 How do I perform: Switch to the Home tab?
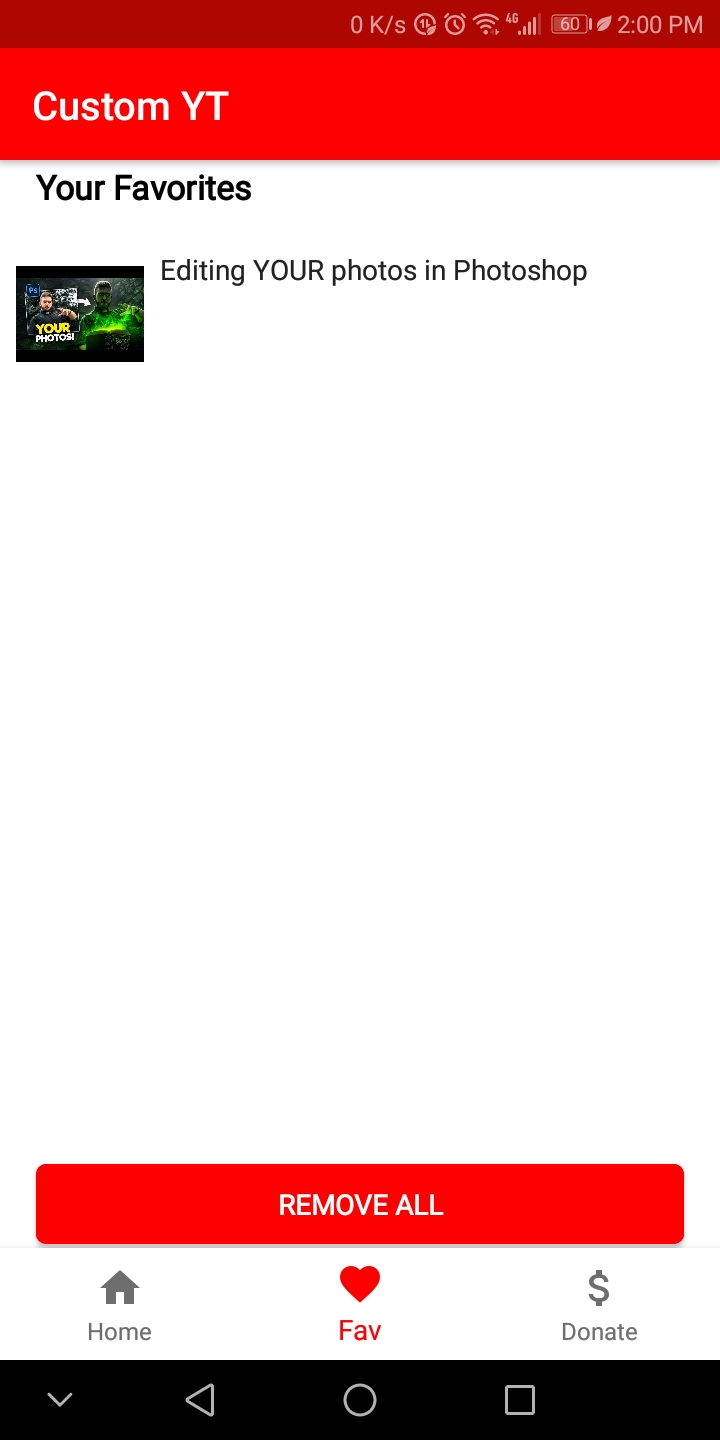pos(120,1305)
